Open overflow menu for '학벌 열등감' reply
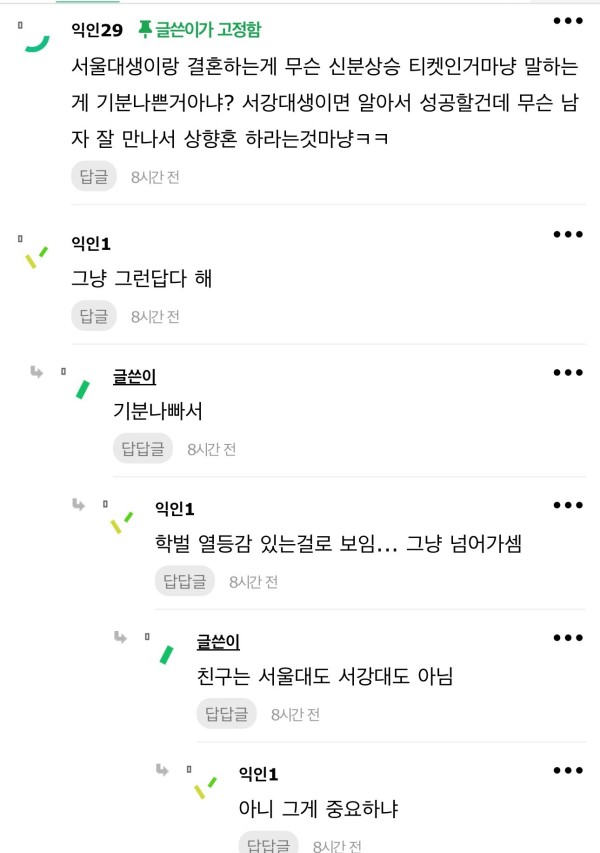 coord(568,505)
